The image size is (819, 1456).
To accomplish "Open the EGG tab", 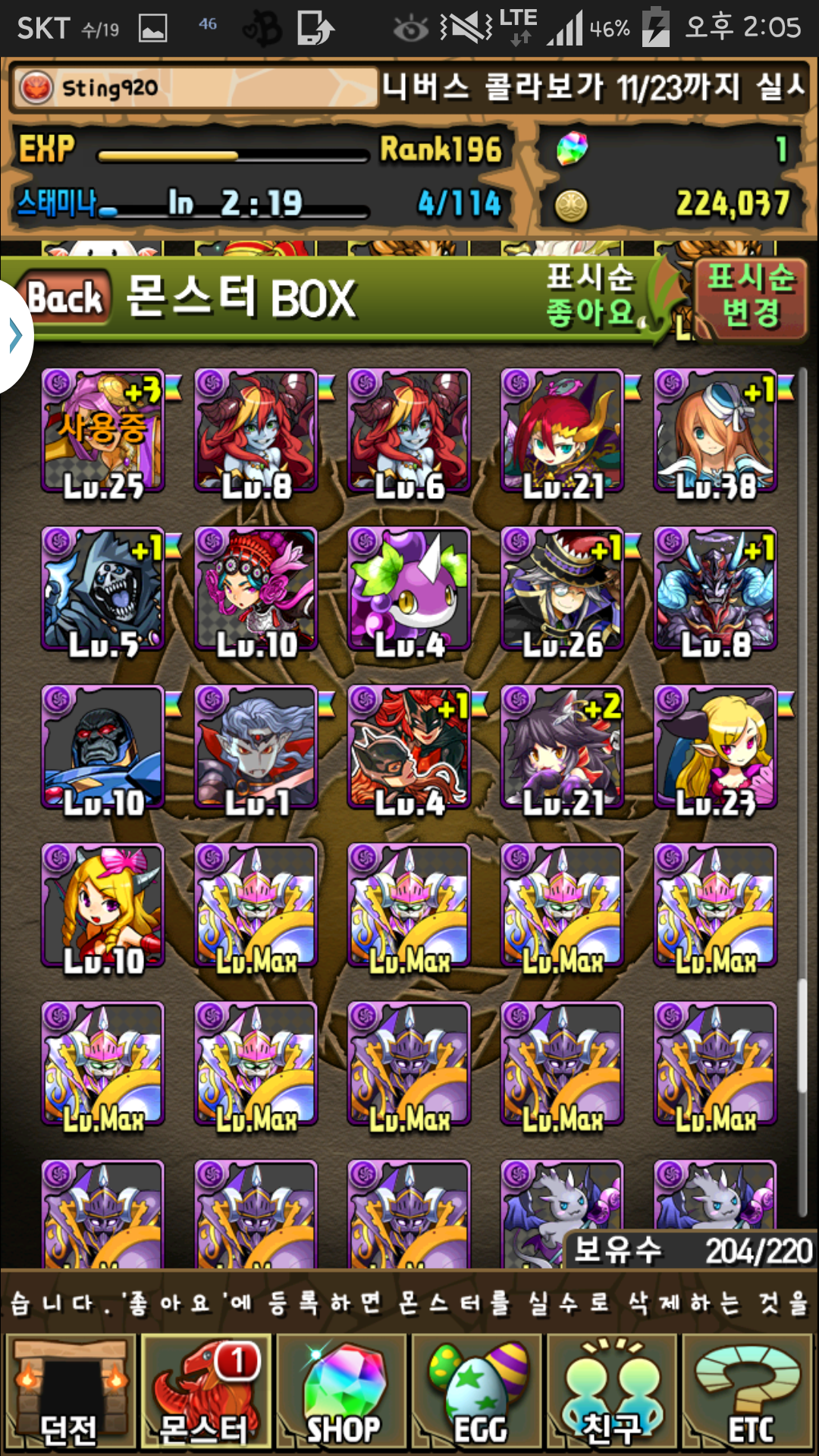I will (x=478, y=1394).
